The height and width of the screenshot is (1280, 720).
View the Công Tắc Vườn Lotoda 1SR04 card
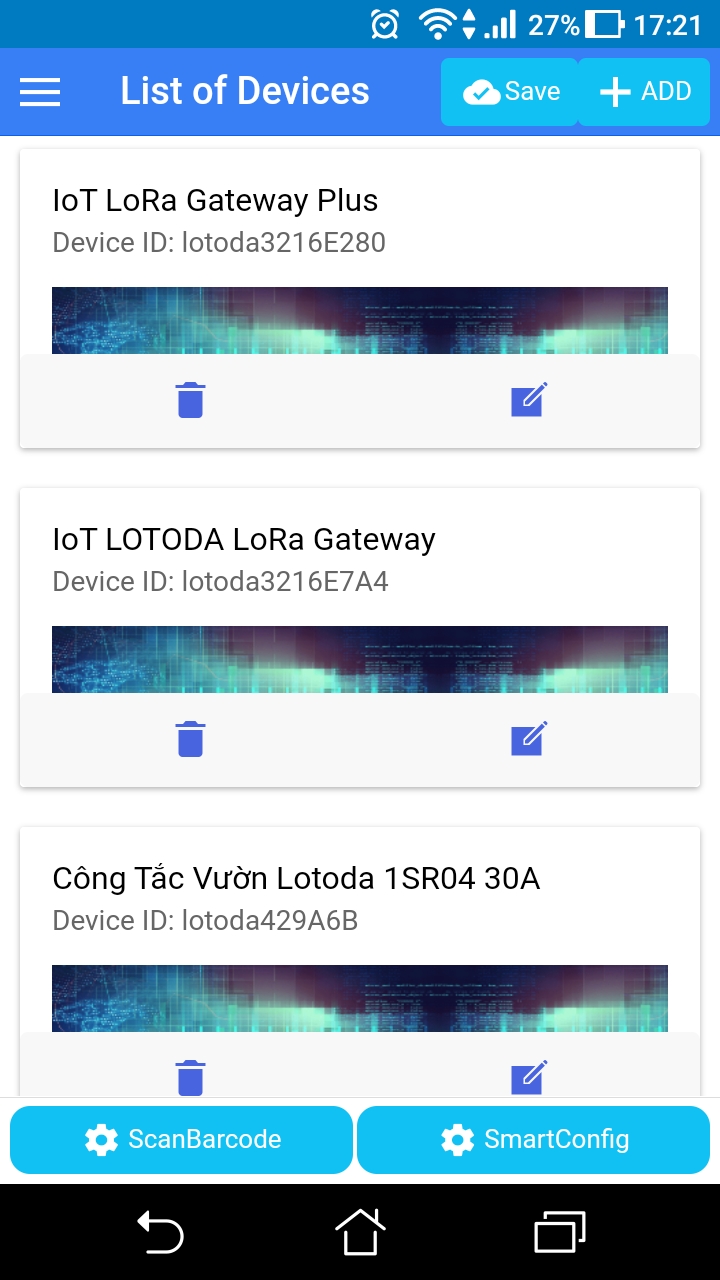pos(360,898)
